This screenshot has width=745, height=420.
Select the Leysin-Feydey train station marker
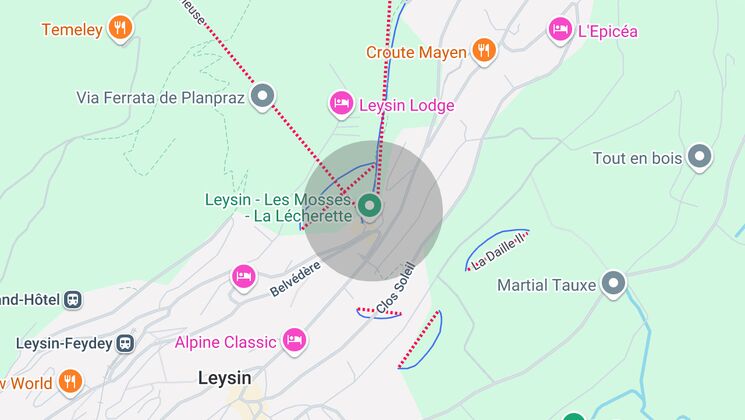pyautogui.click(x=124, y=343)
